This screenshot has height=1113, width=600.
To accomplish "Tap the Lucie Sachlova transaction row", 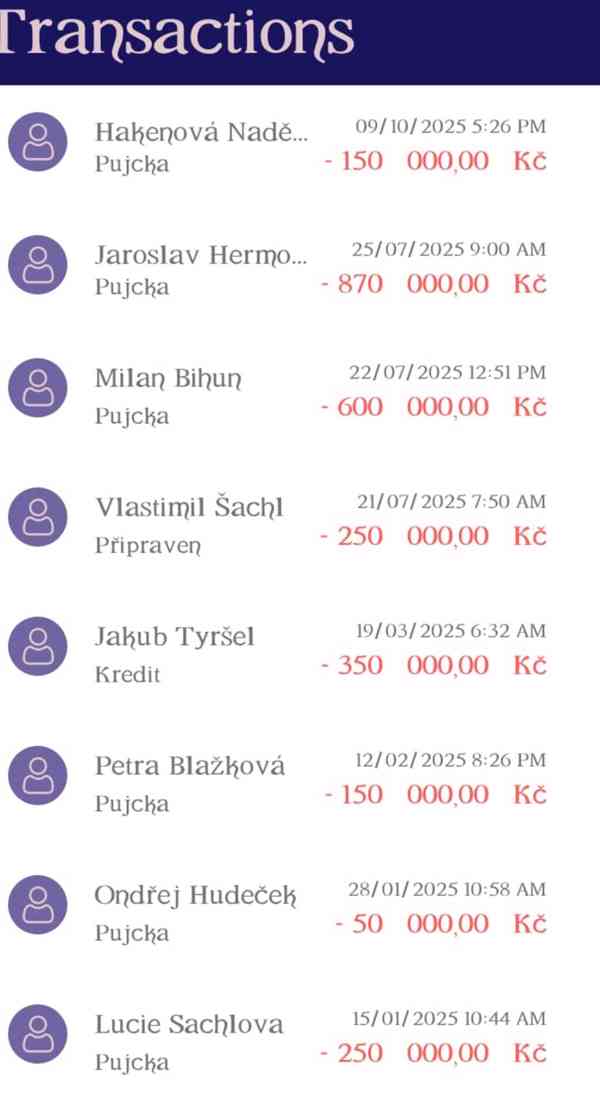I will [300, 1037].
